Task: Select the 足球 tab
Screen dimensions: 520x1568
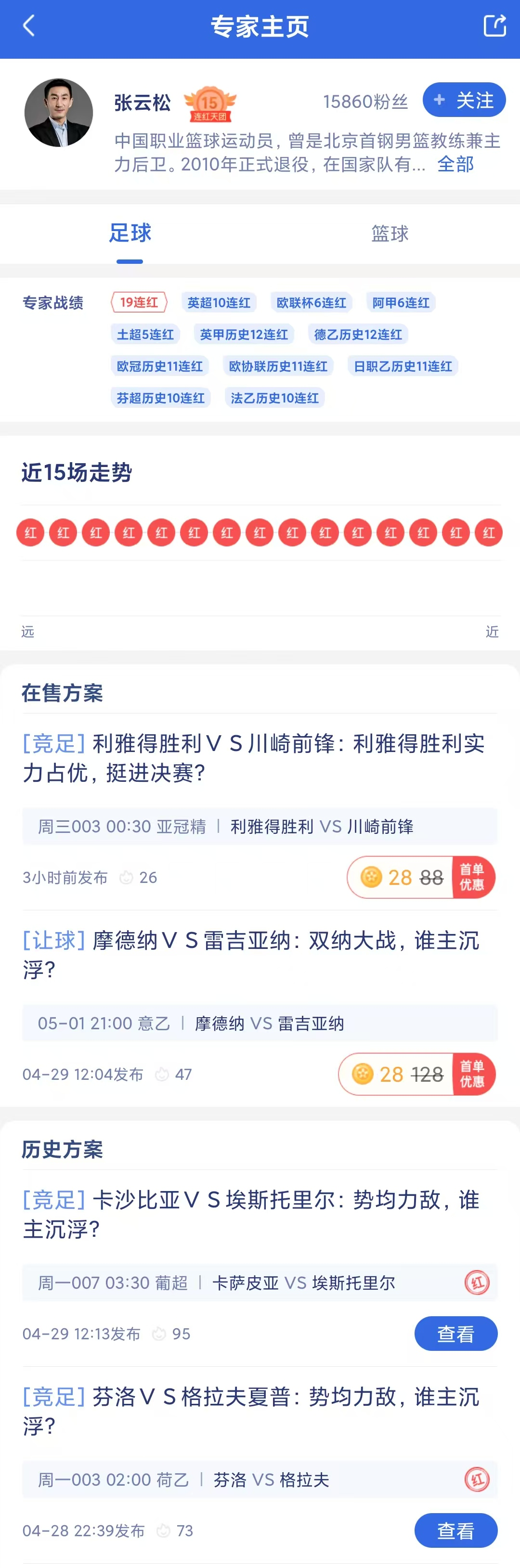Action: tap(130, 234)
